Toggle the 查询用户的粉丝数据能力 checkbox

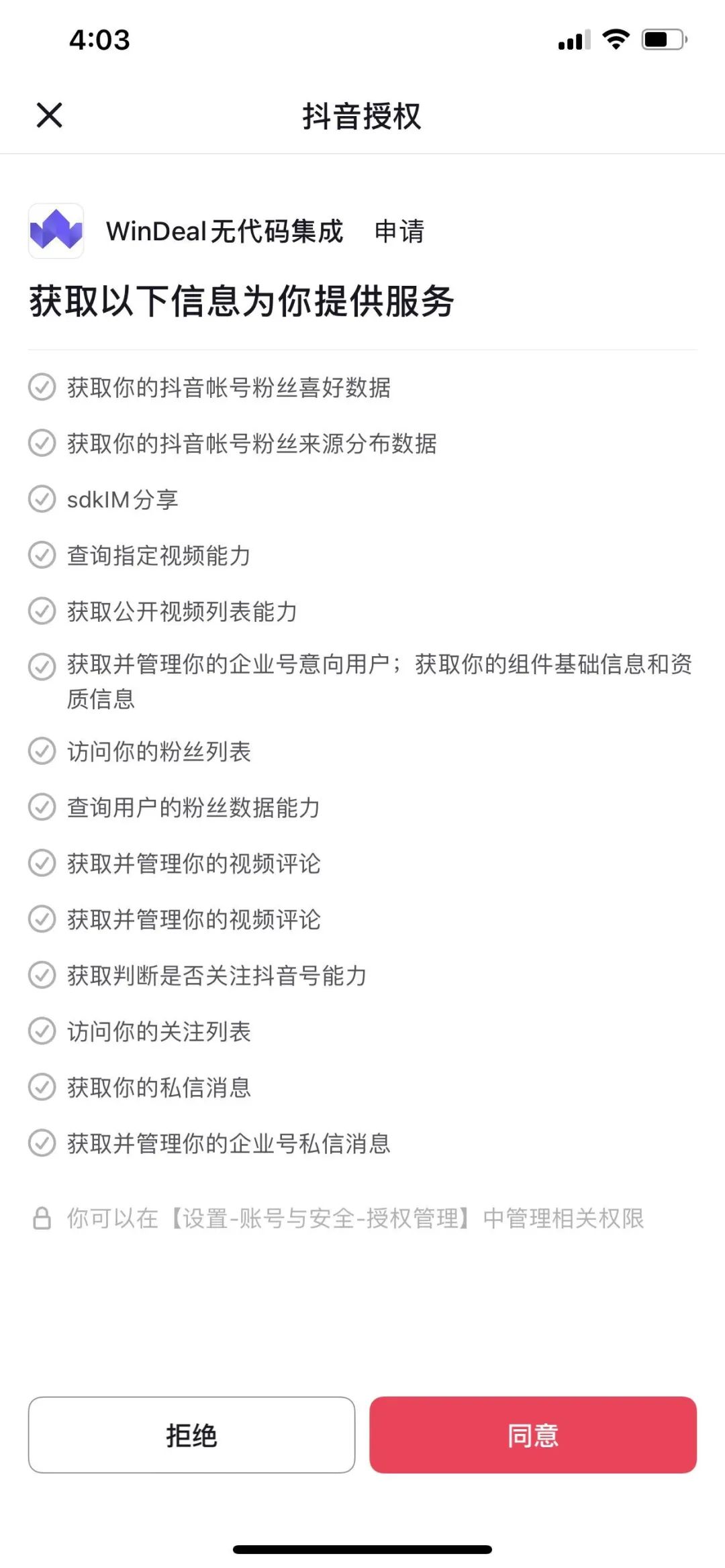pyautogui.click(x=42, y=807)
